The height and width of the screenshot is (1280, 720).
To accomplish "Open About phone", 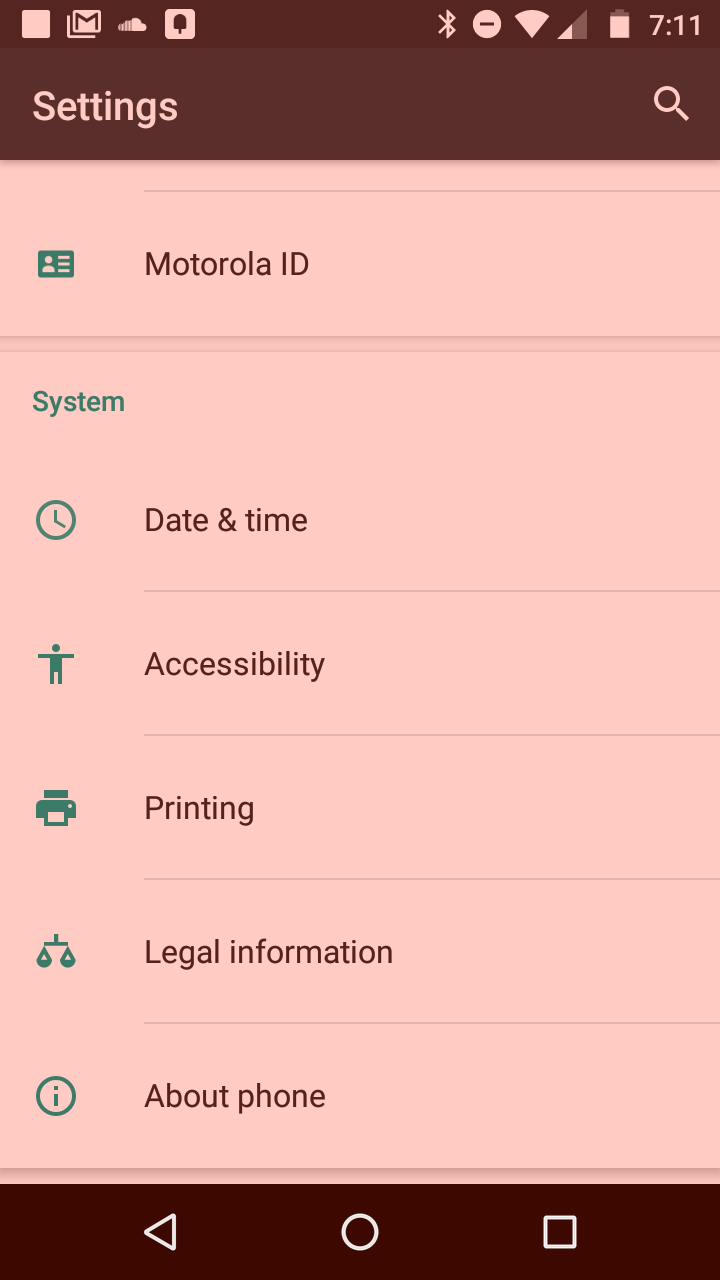I will 360,1096.
